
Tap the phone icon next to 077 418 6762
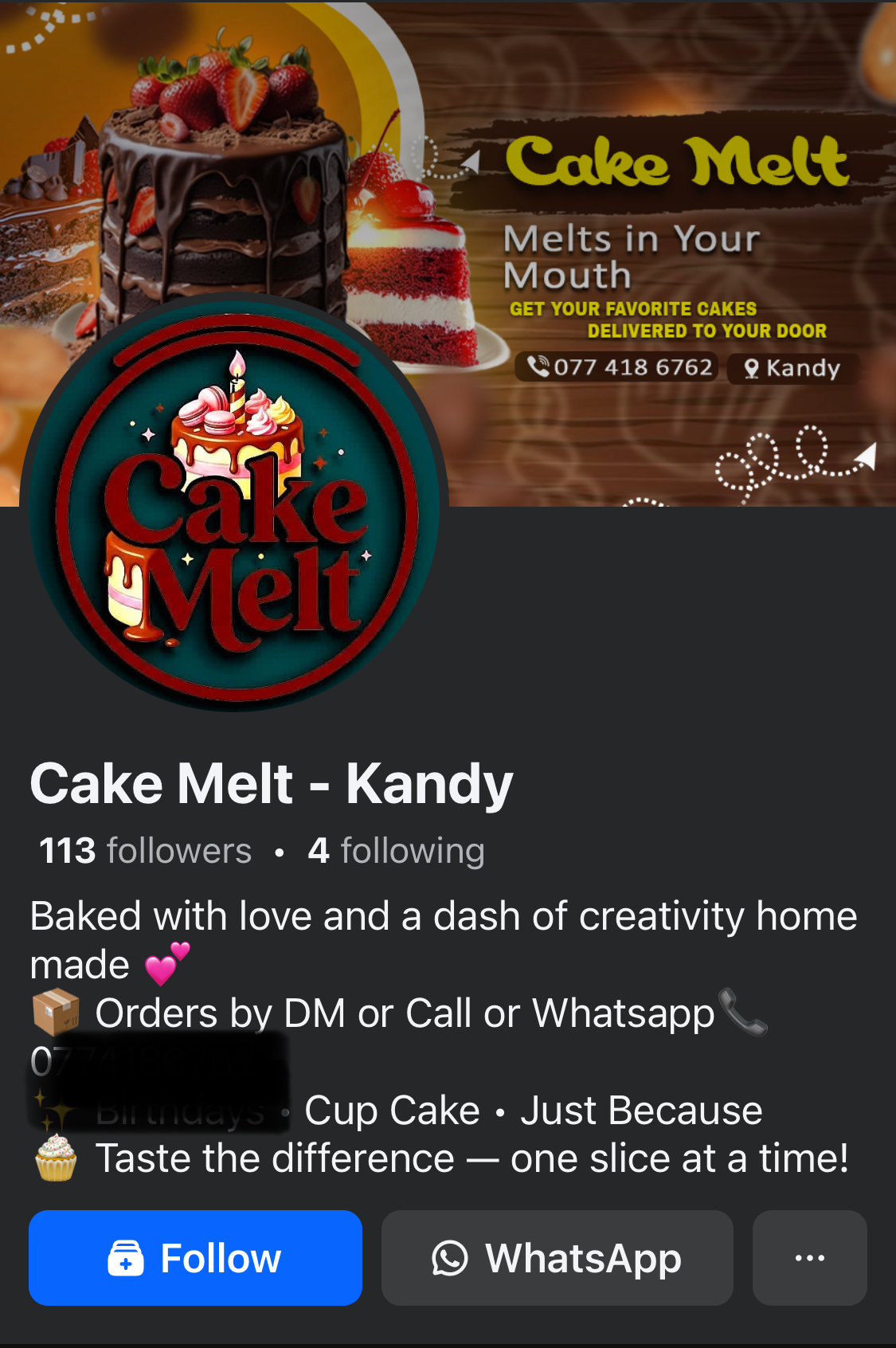[x=538, y=367]
